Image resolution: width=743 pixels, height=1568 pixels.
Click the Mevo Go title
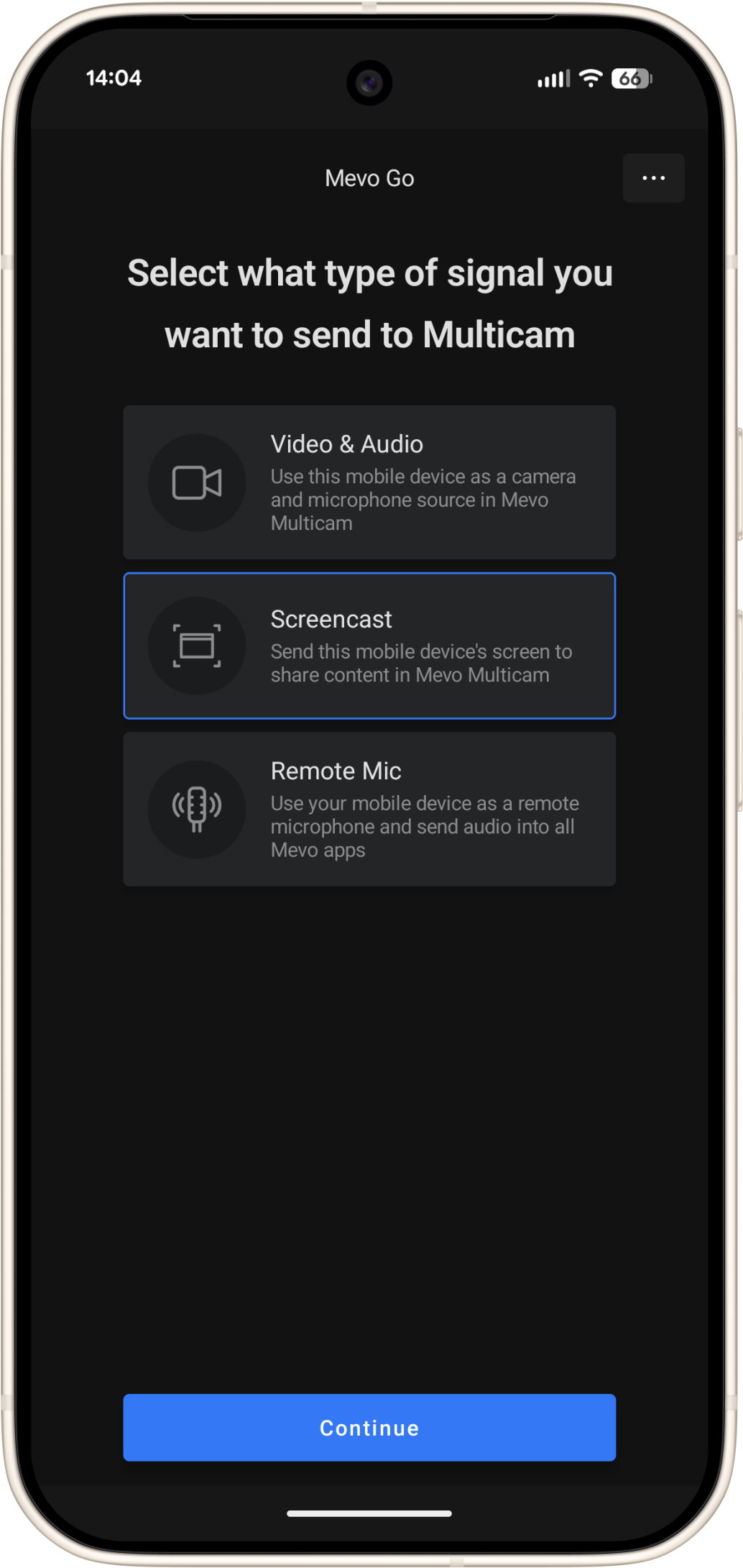369,178
